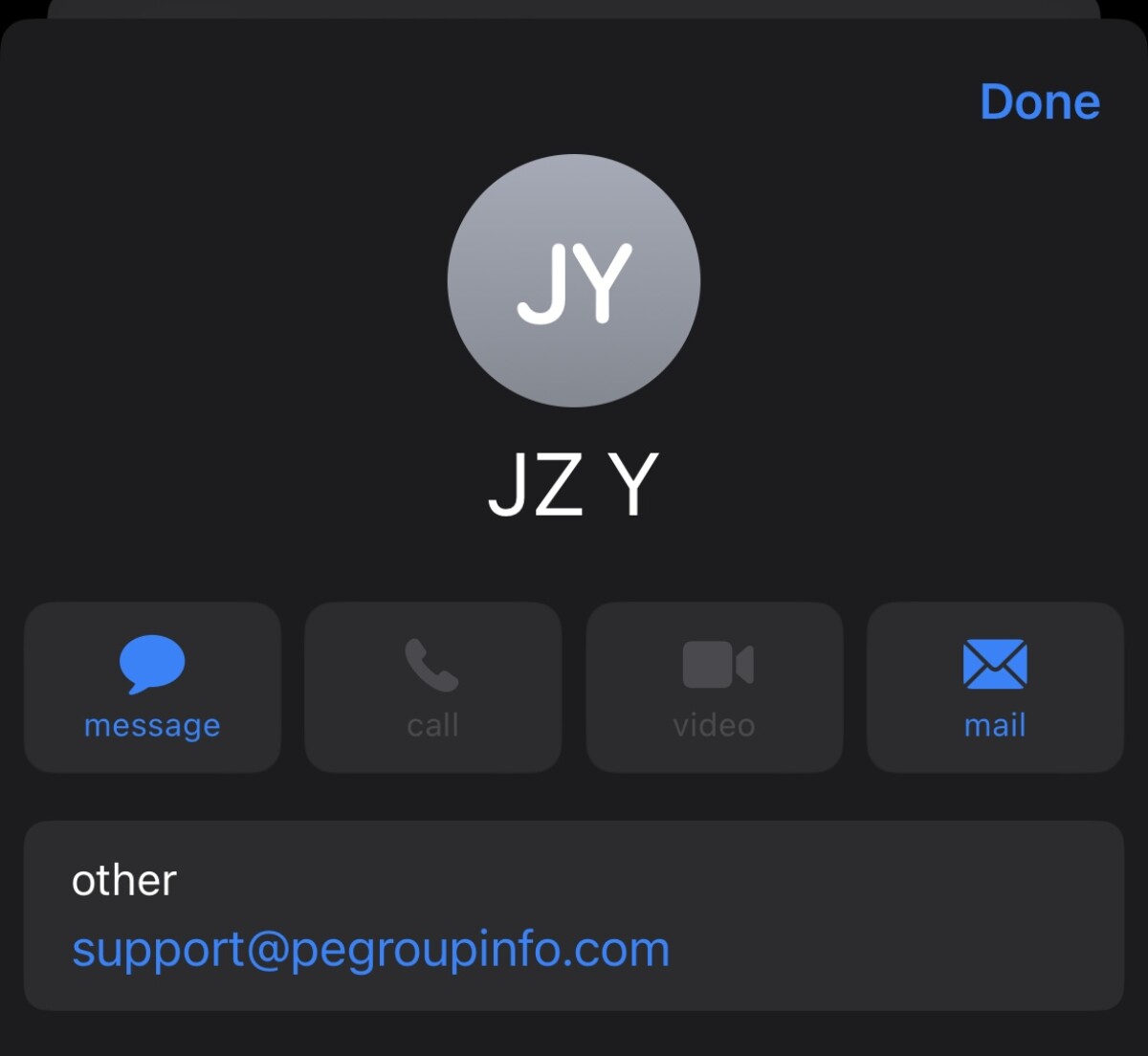1148x1056 pixels.
Task: Tap the greyed call button
Action: (x=432, y=687)
